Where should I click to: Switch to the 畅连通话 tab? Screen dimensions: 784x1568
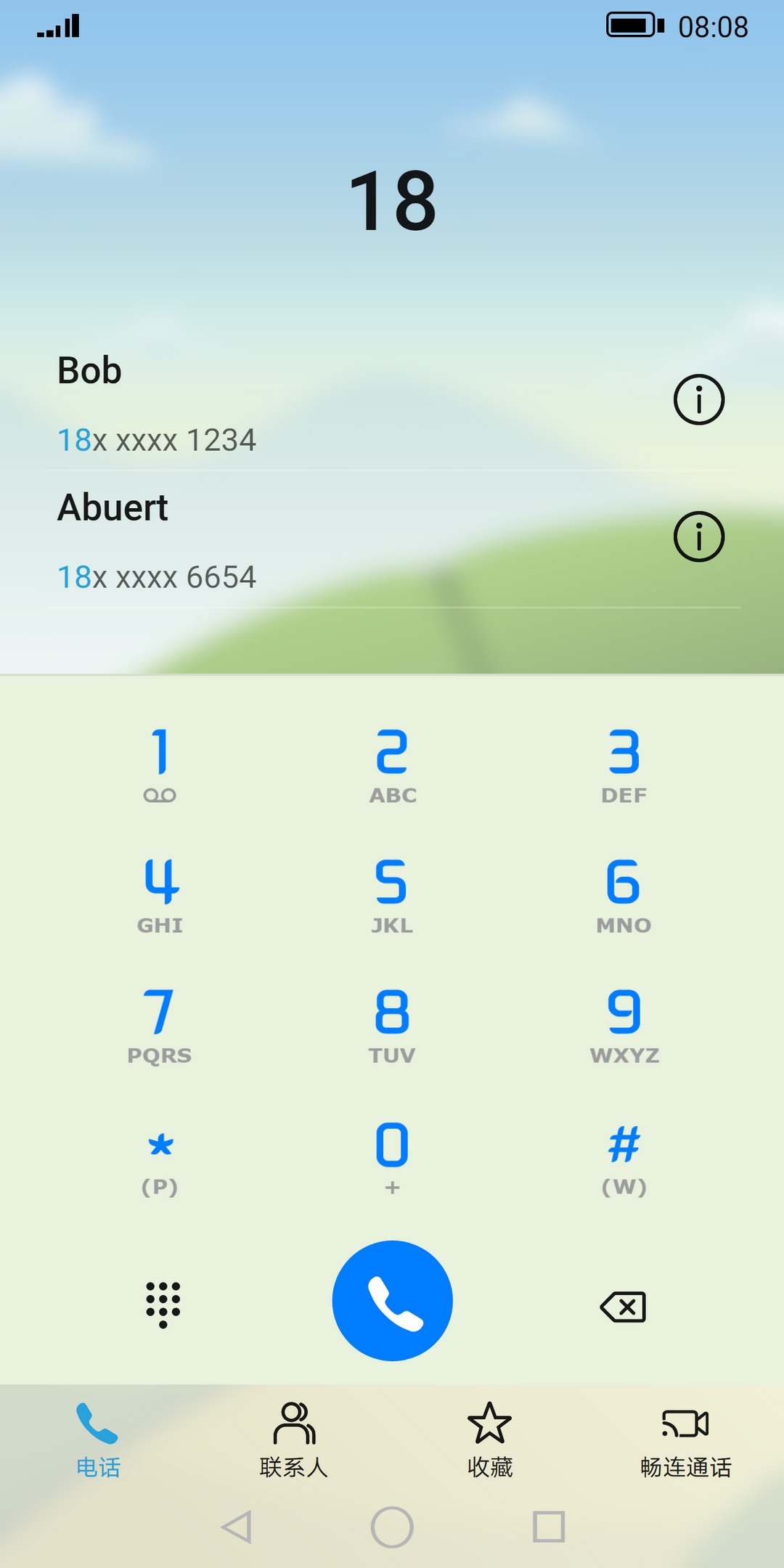click(685, 1439)
